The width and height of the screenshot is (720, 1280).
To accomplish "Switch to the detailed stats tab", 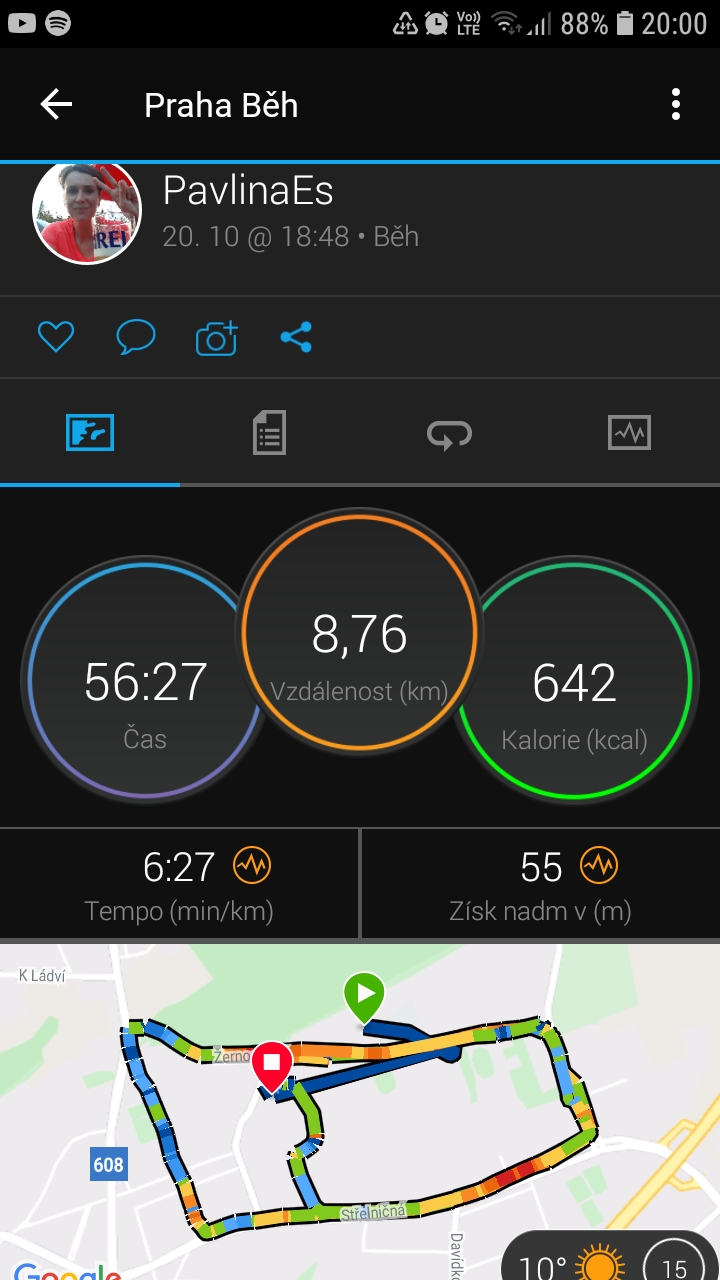I will pos(269,433).
